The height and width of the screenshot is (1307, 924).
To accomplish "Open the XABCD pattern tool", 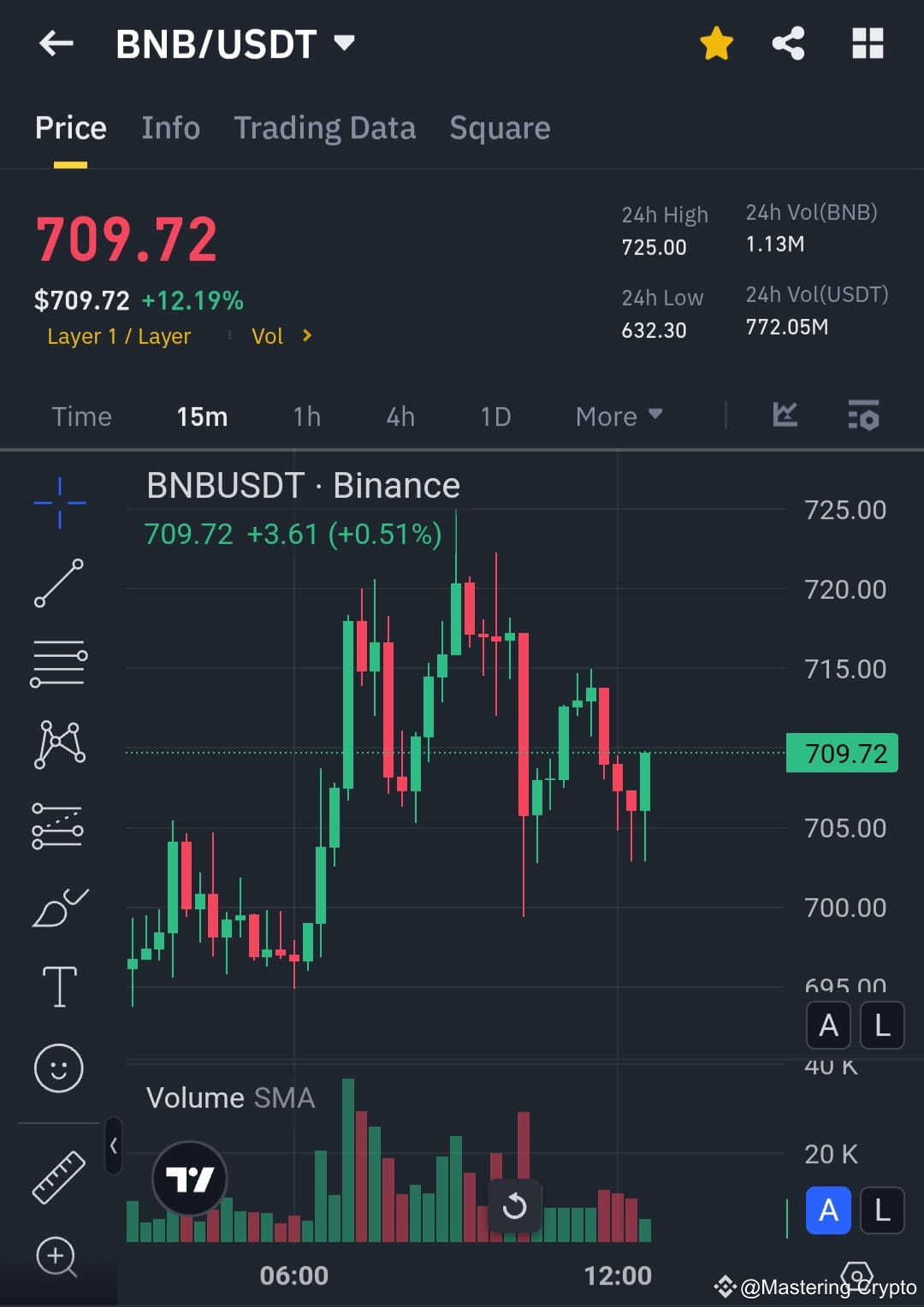I will tap(58, 742).
